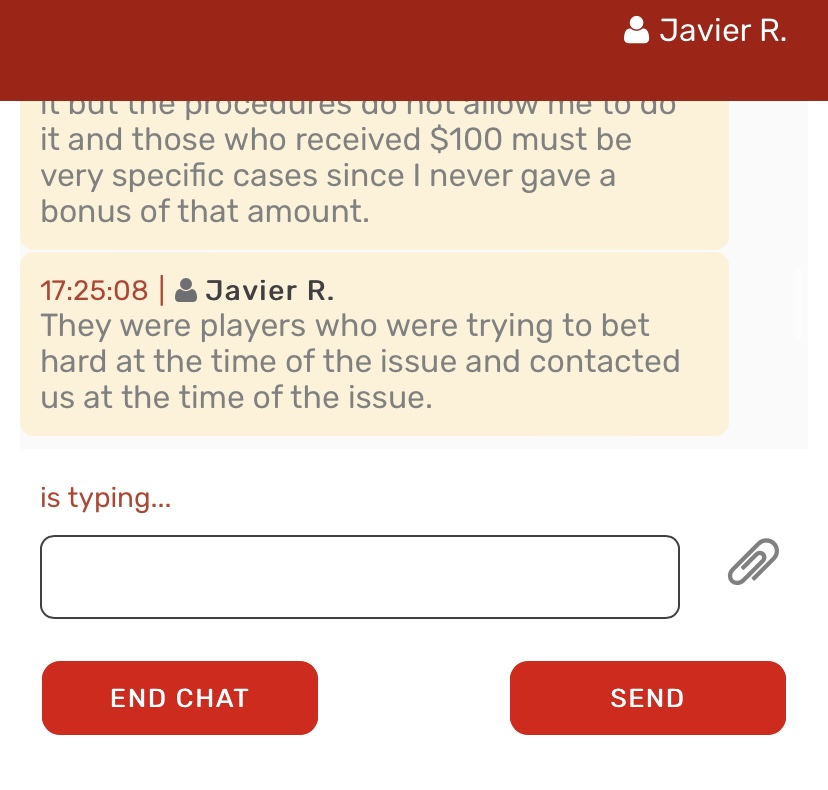Tap the chat message text field
The image size is (828, 790).
coord(359,577)
